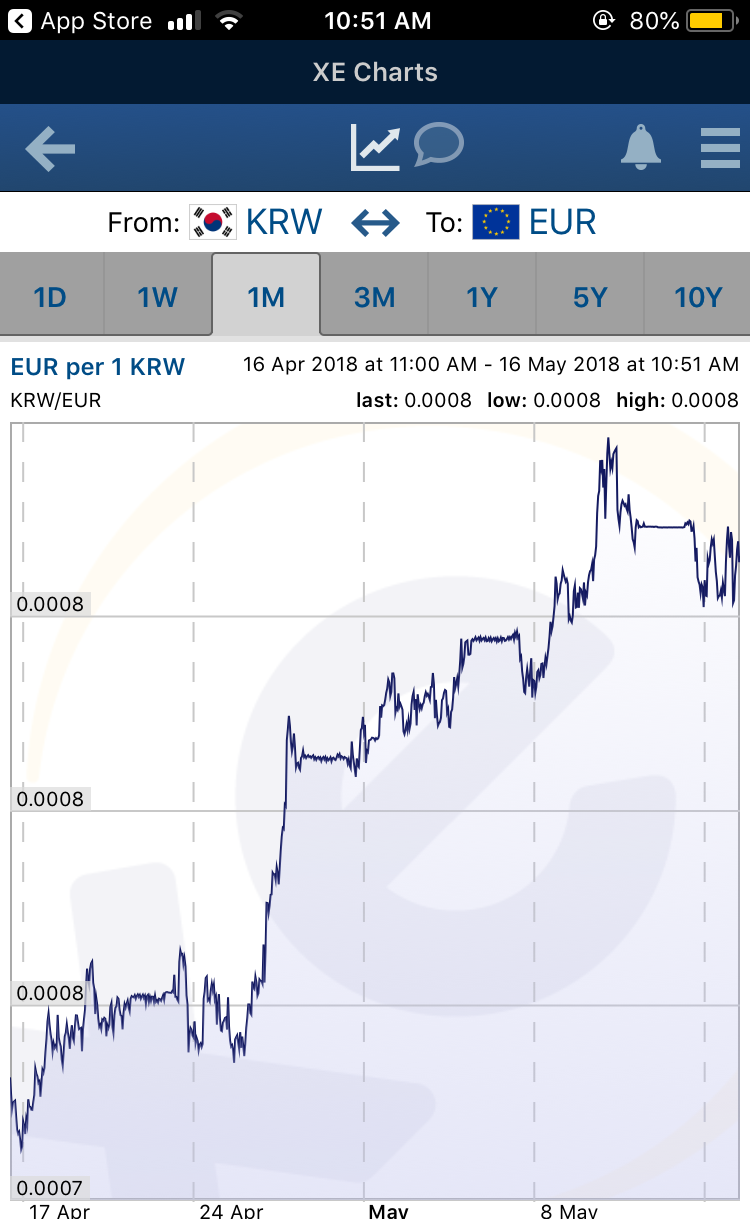The width and height of the screenshot is (750, 1219).
Task: Swap the From and To currencies
Action: (375, 222)
